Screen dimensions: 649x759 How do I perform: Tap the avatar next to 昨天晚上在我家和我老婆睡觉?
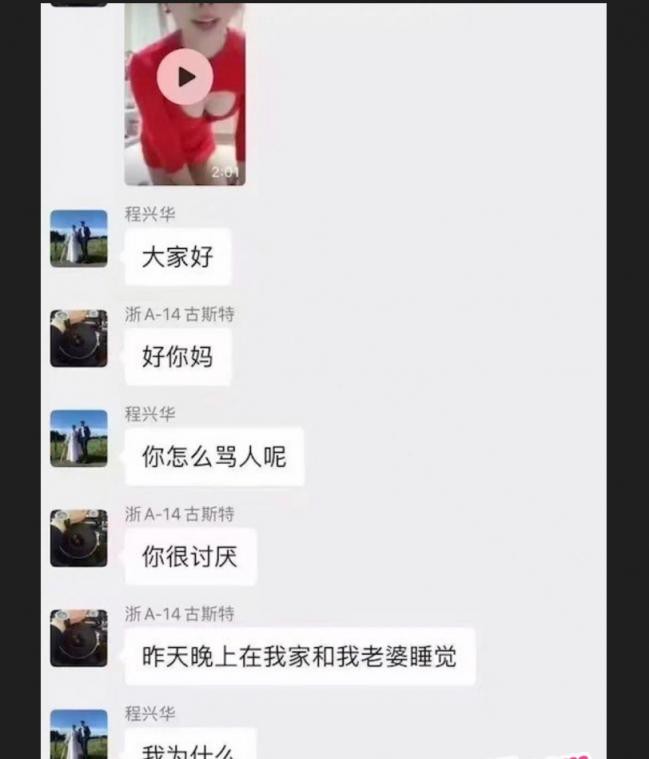pos(79,638)
